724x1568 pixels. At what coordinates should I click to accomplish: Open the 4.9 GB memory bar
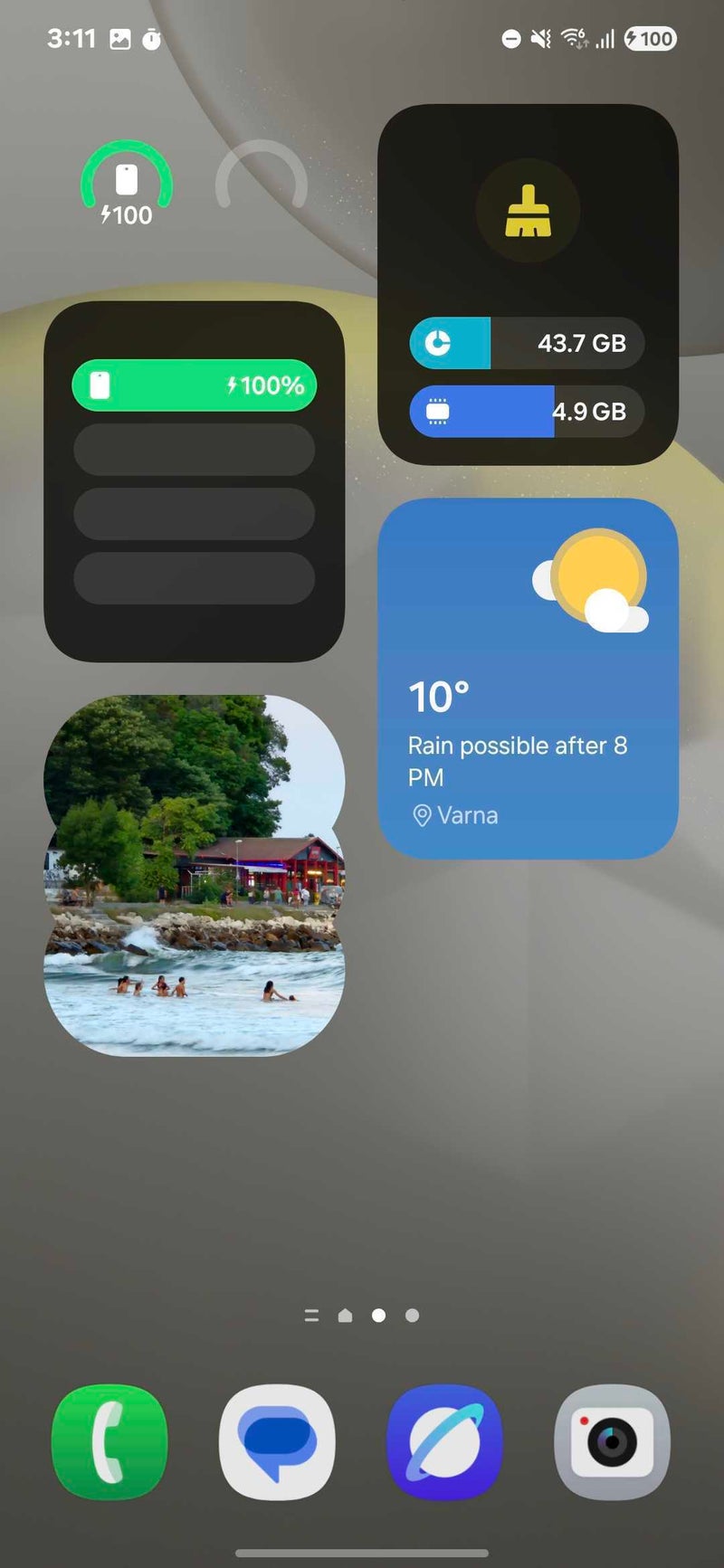pyautogui.click(x=527, y=412)
